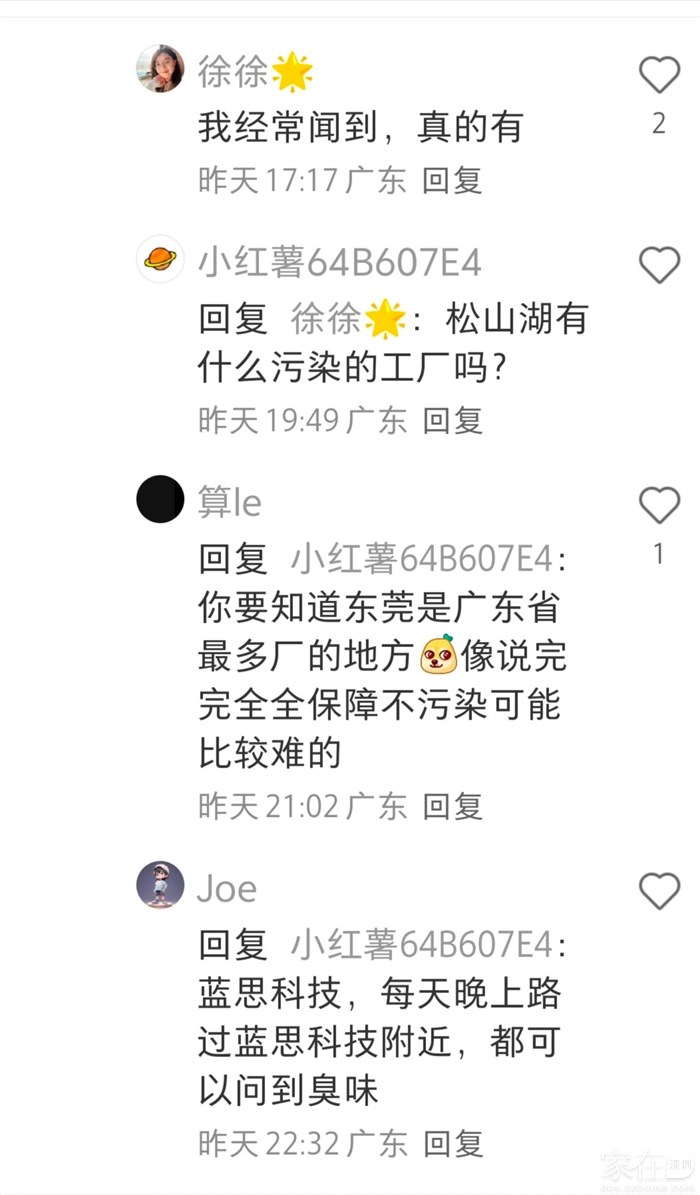Open Joe's profile avatar
This screenshot has height=1195, width=700.
coord(160,885)
